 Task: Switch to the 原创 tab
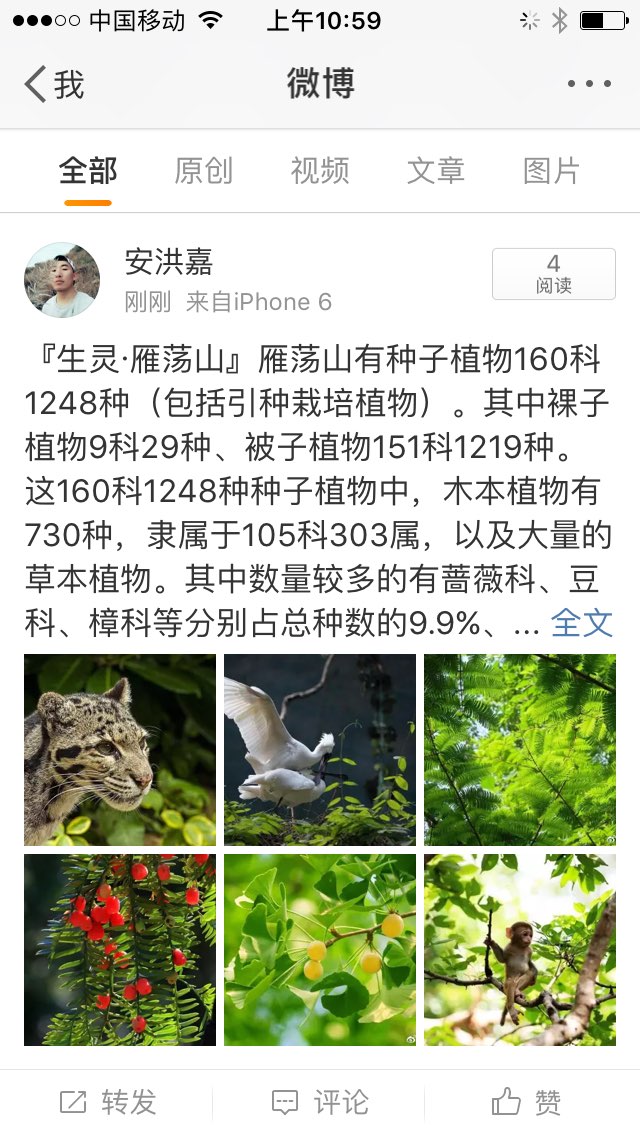pyautogui.click(x=203, y=171)
